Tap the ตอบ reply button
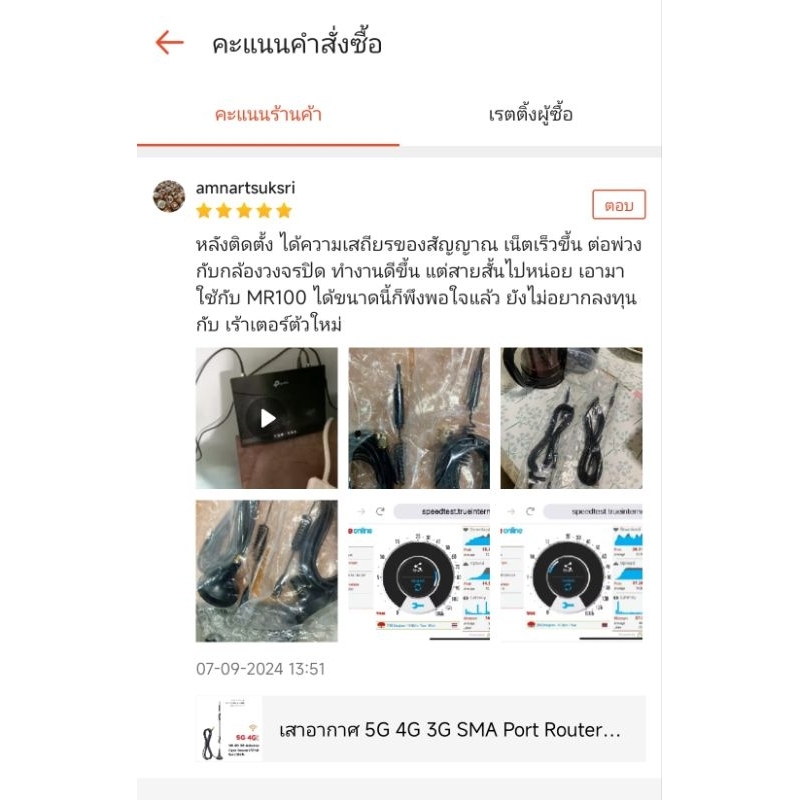The width and height of the screenshot is (800, 800). pos(619,205)
